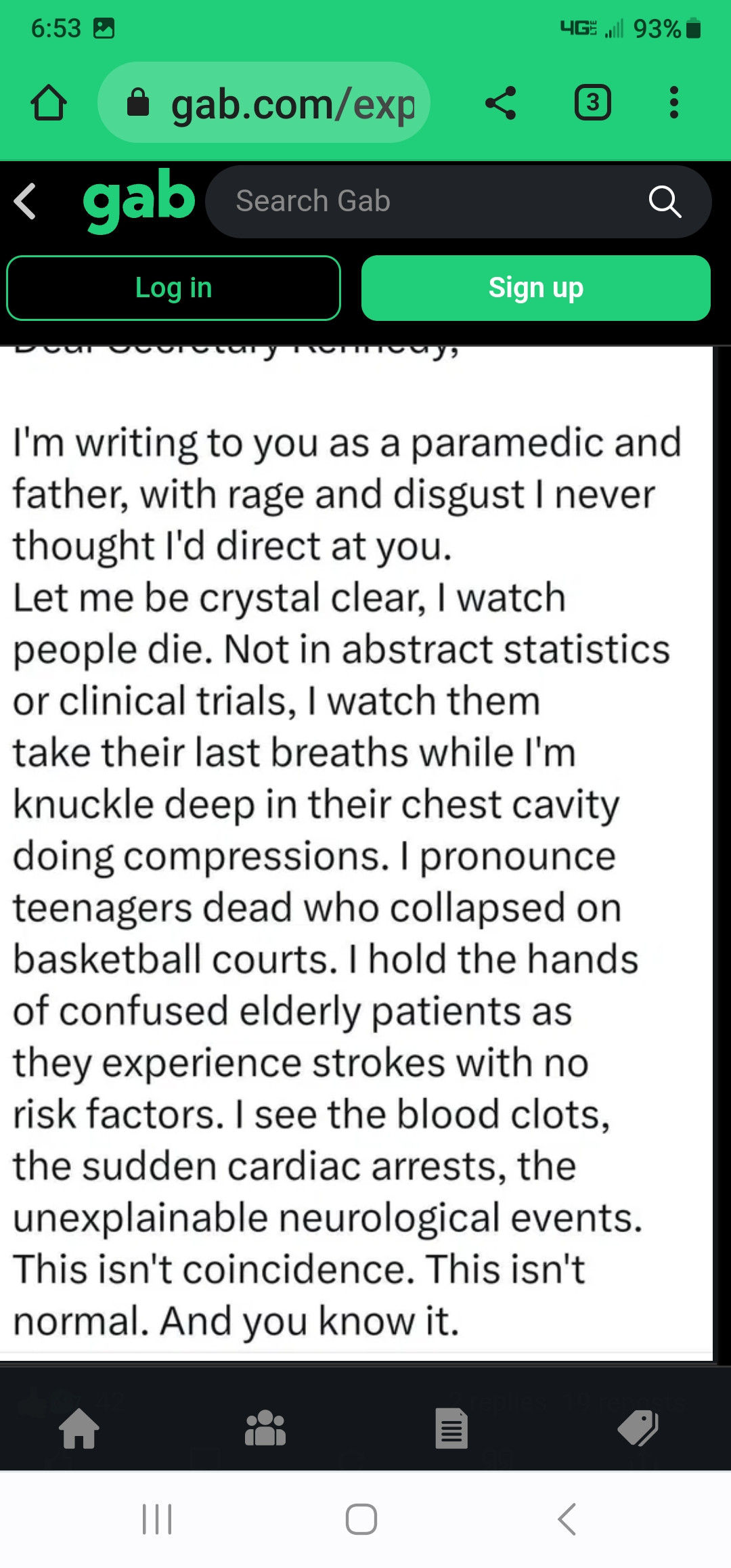Go to the browser home page

pyautogui.click(x=49, y=103)
